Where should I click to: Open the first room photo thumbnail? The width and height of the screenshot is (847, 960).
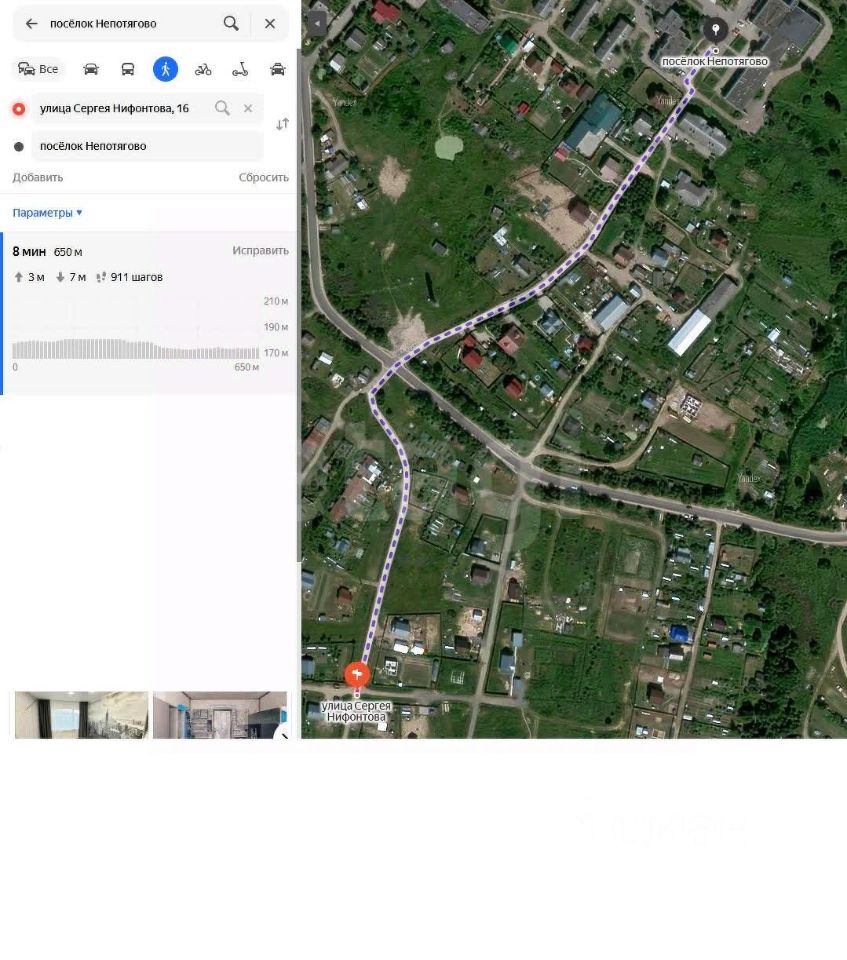coord(81,715)
